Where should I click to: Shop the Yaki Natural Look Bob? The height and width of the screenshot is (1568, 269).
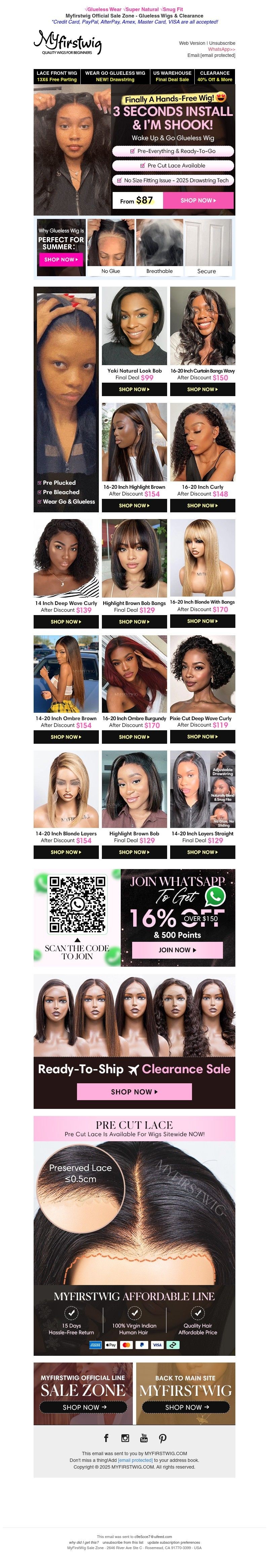[134, 389]
